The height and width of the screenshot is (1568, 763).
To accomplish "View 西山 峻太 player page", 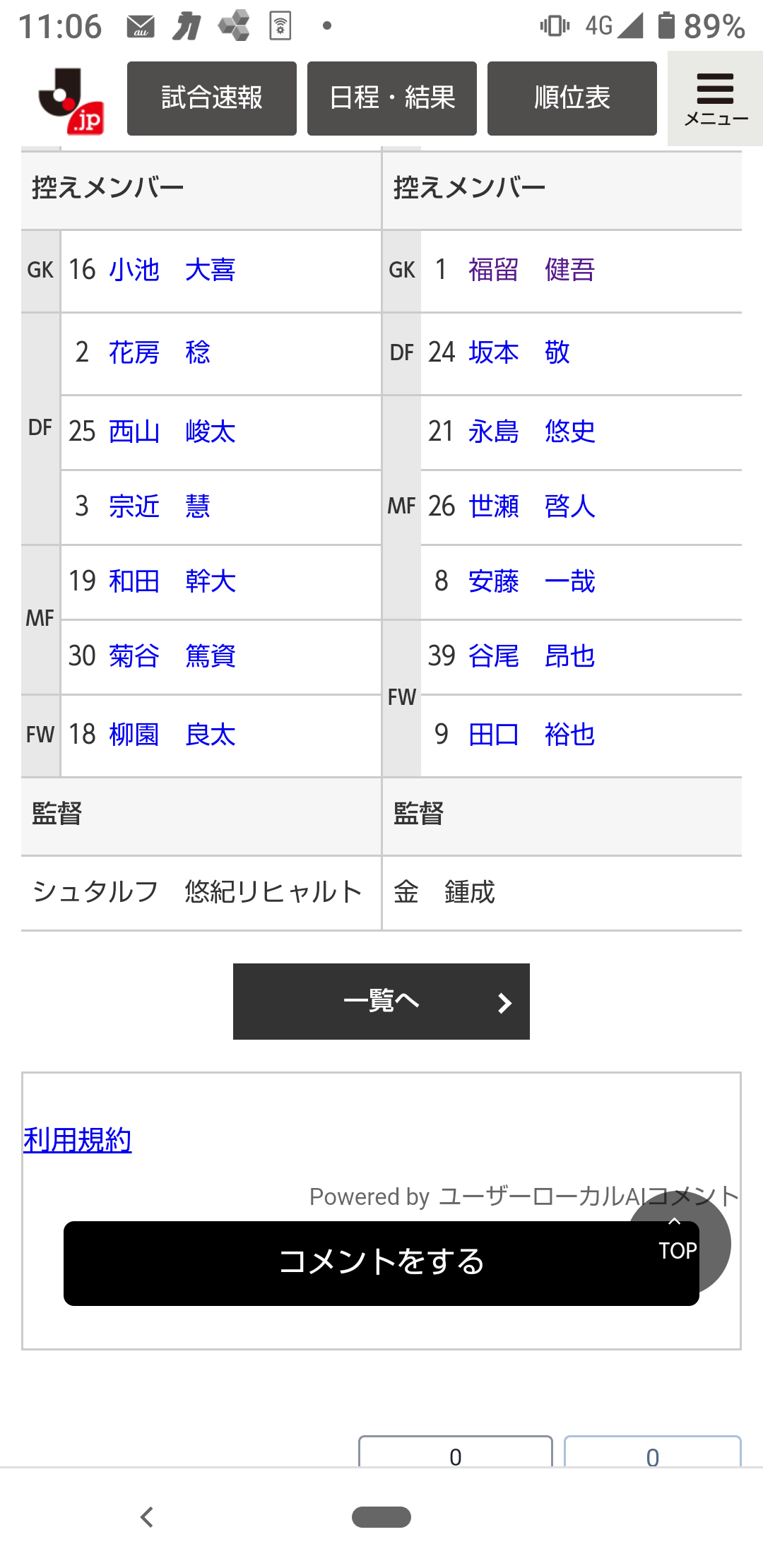I will [172, 432].
